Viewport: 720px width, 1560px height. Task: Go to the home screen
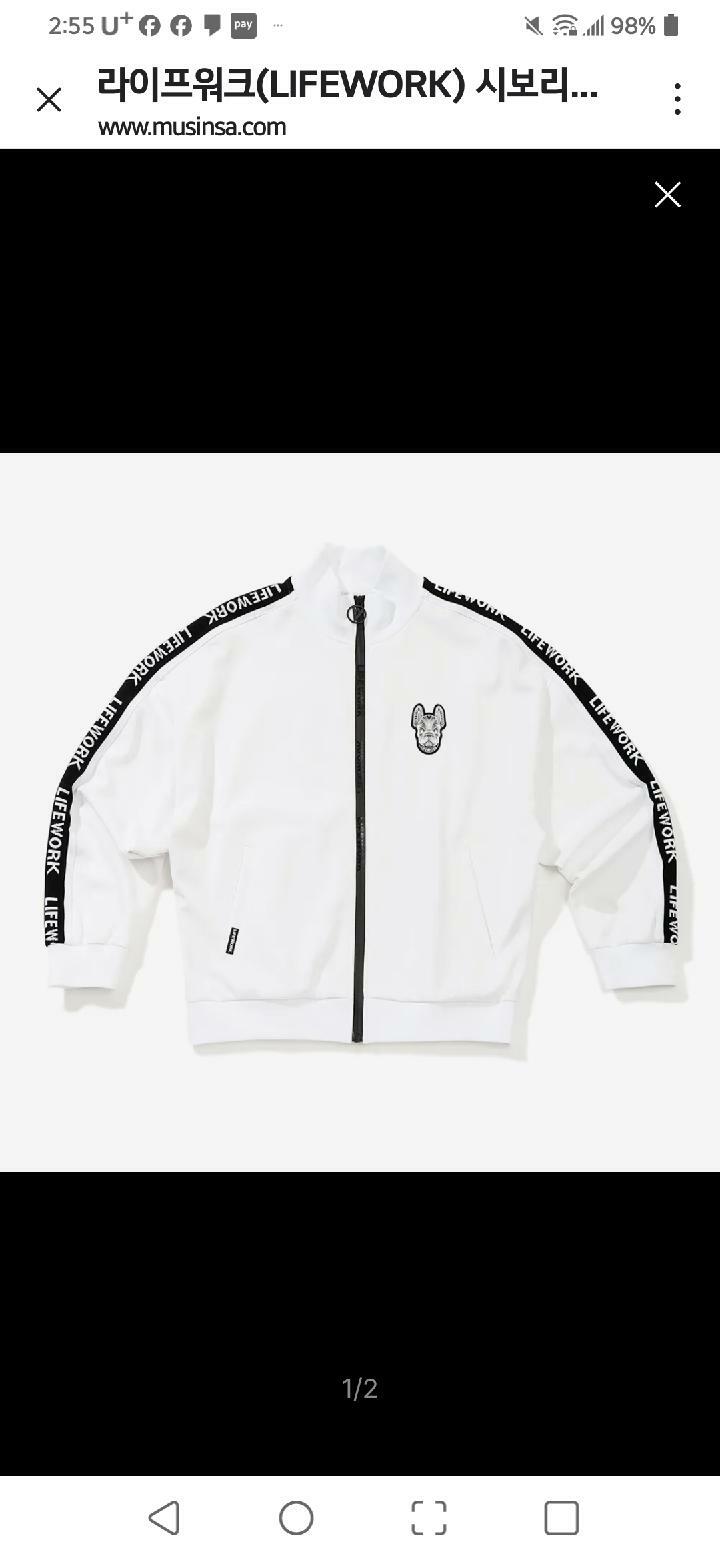[x=296, y=1517]
